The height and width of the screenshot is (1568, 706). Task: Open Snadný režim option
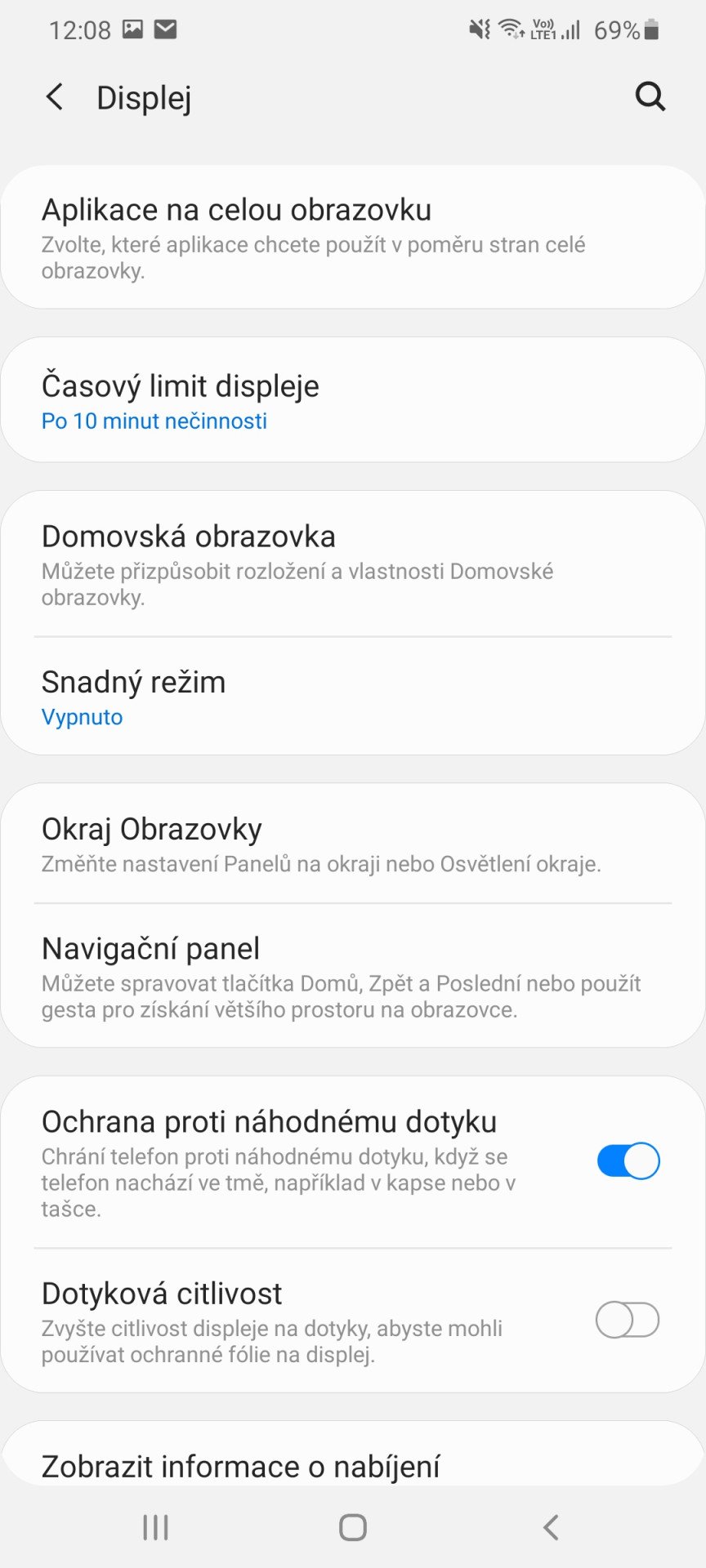pyautogui.click(x=353, y=697)
